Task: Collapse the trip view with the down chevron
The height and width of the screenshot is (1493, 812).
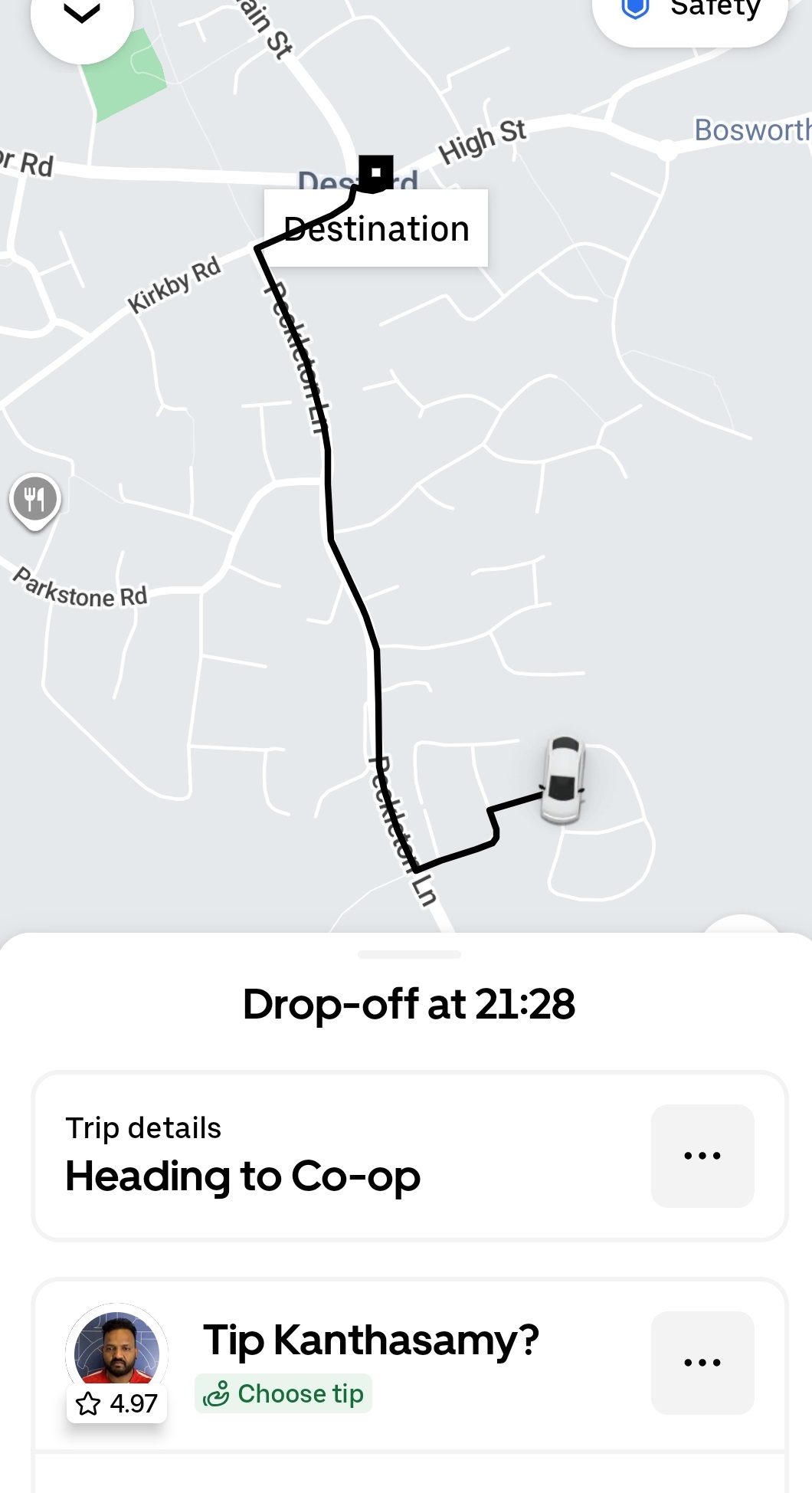Action: point(81,15)
